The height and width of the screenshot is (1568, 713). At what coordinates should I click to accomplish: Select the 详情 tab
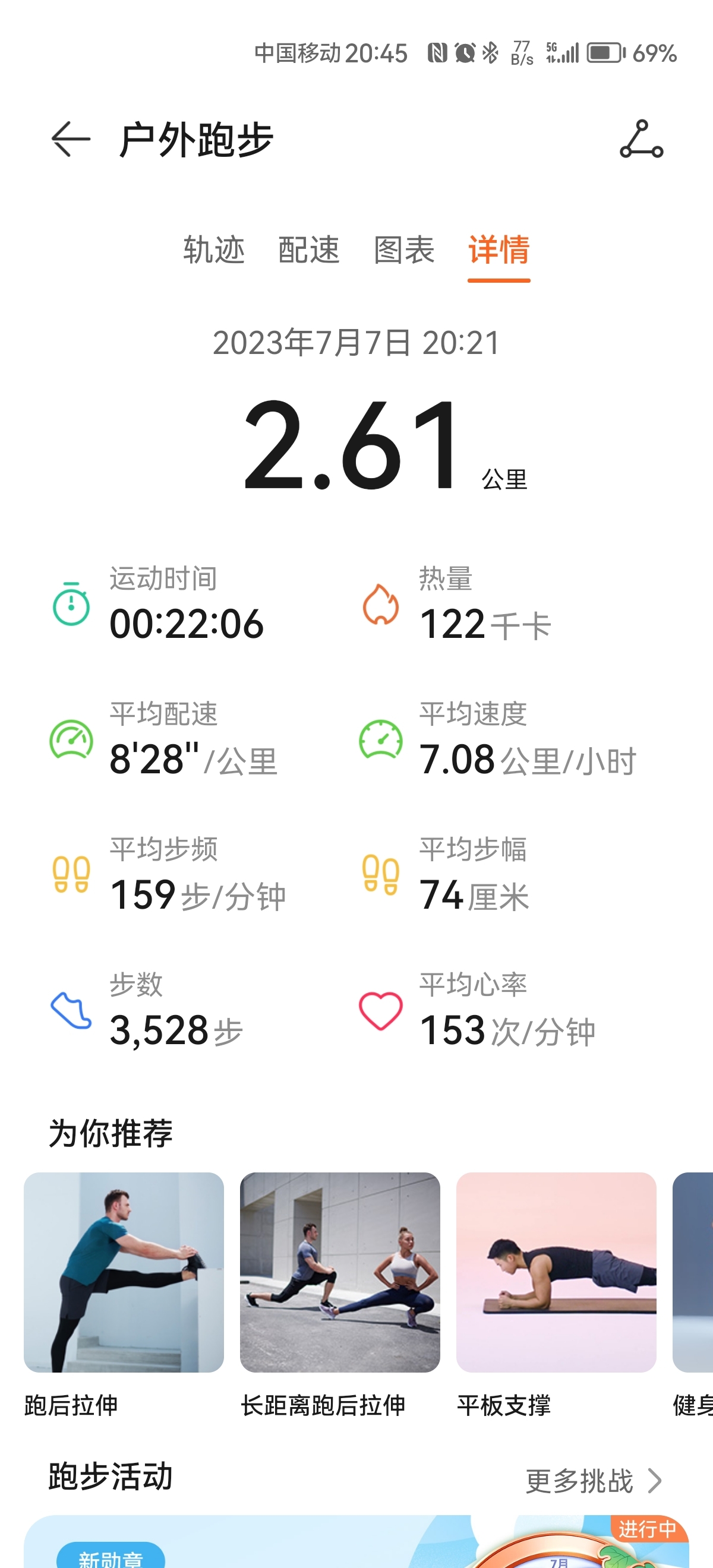point(499,249)
